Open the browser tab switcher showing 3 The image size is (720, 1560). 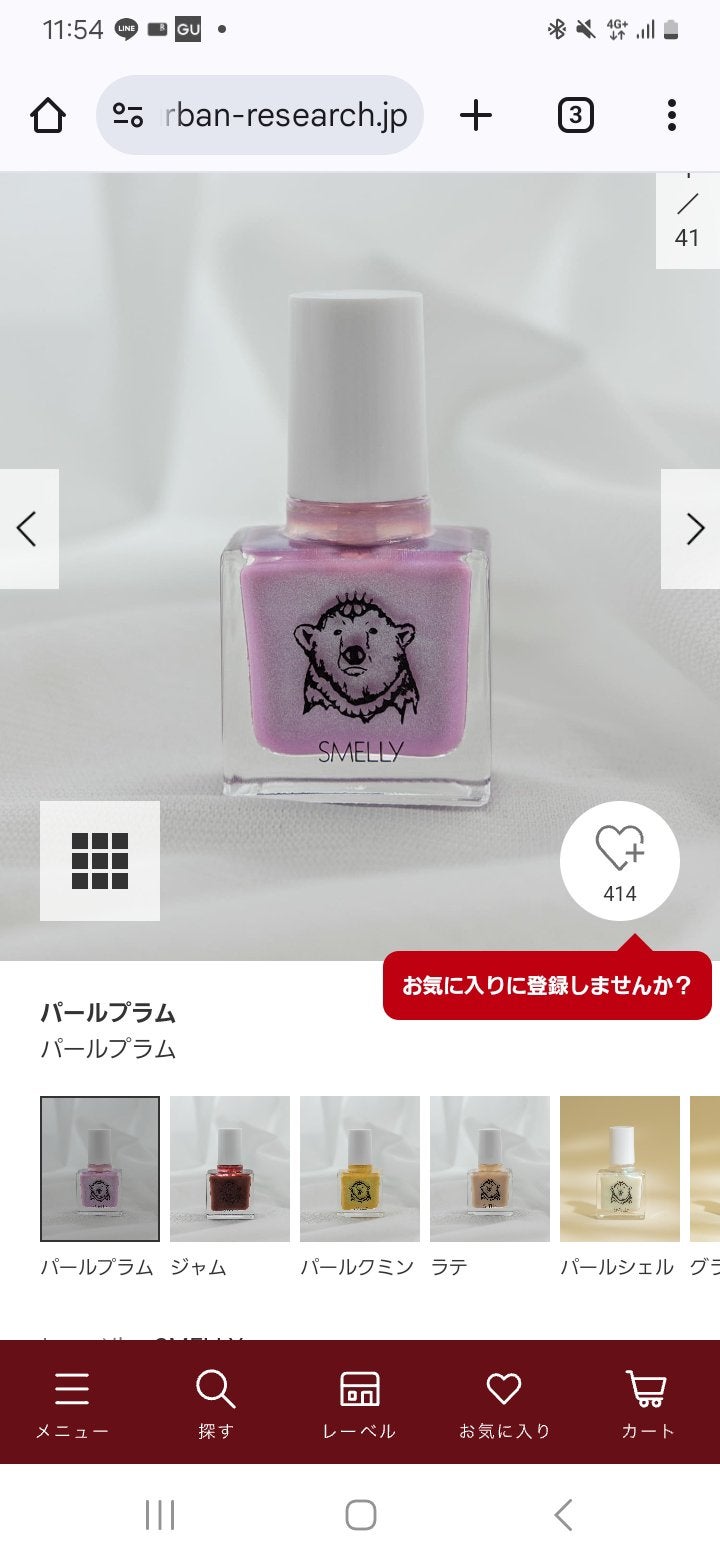[x=575, y=114]
